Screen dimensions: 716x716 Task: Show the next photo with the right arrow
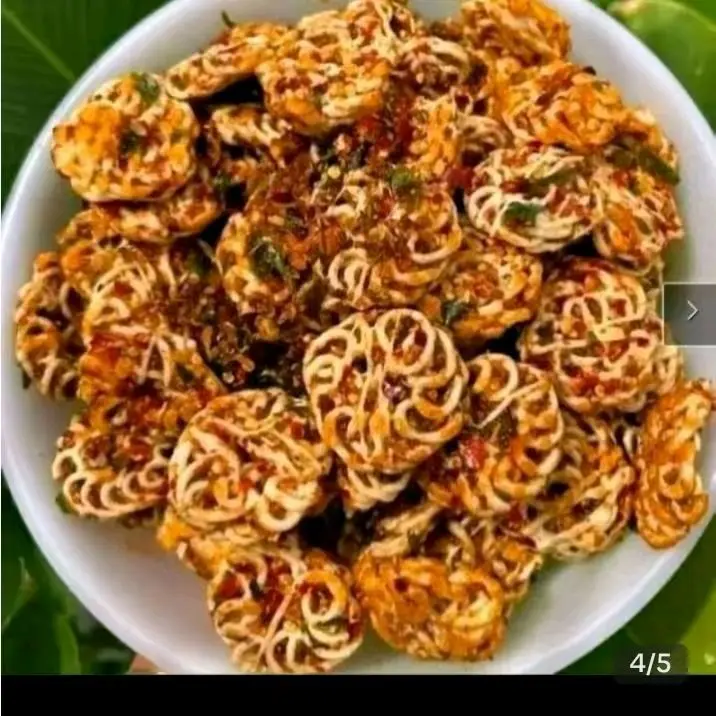(691, 311)
